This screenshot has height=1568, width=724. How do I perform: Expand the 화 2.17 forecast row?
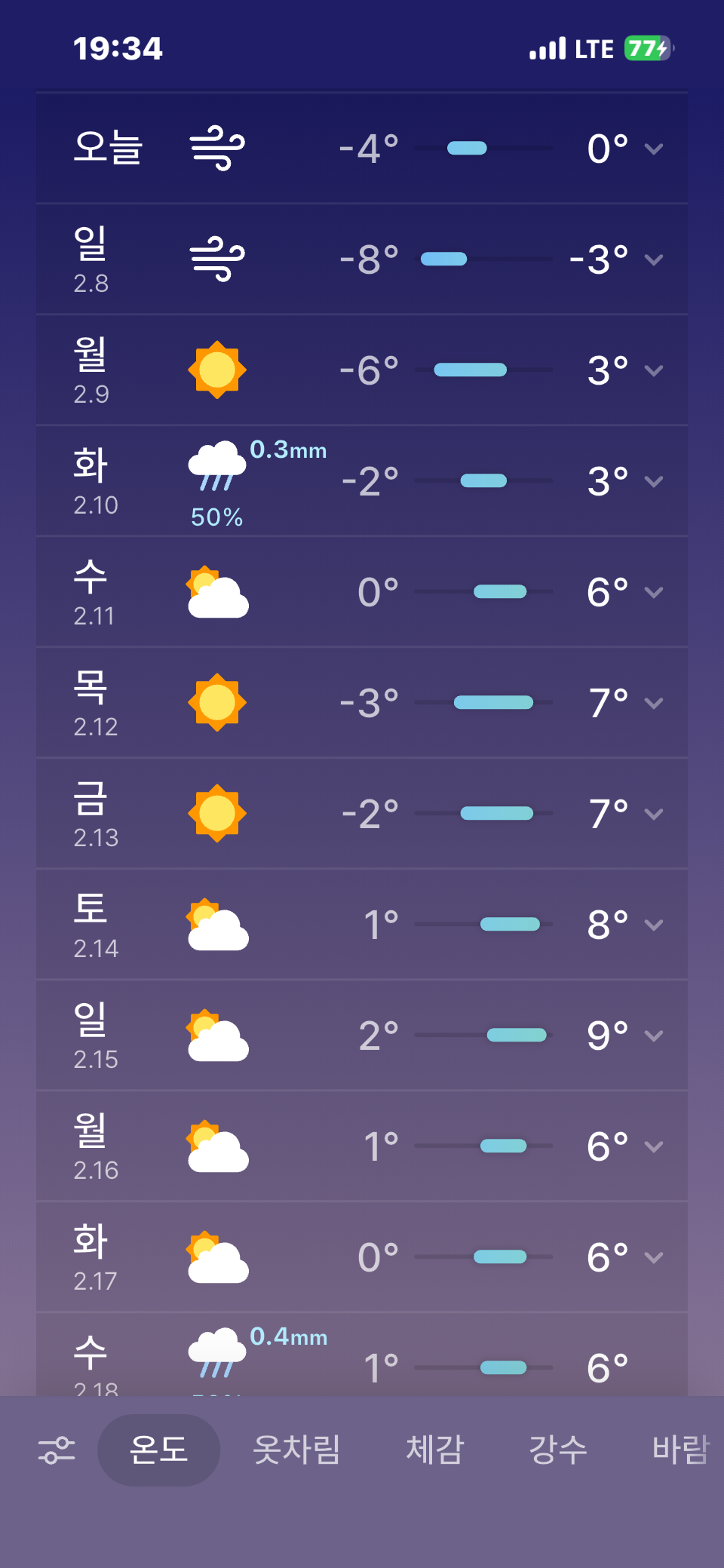coord(654,1257)
